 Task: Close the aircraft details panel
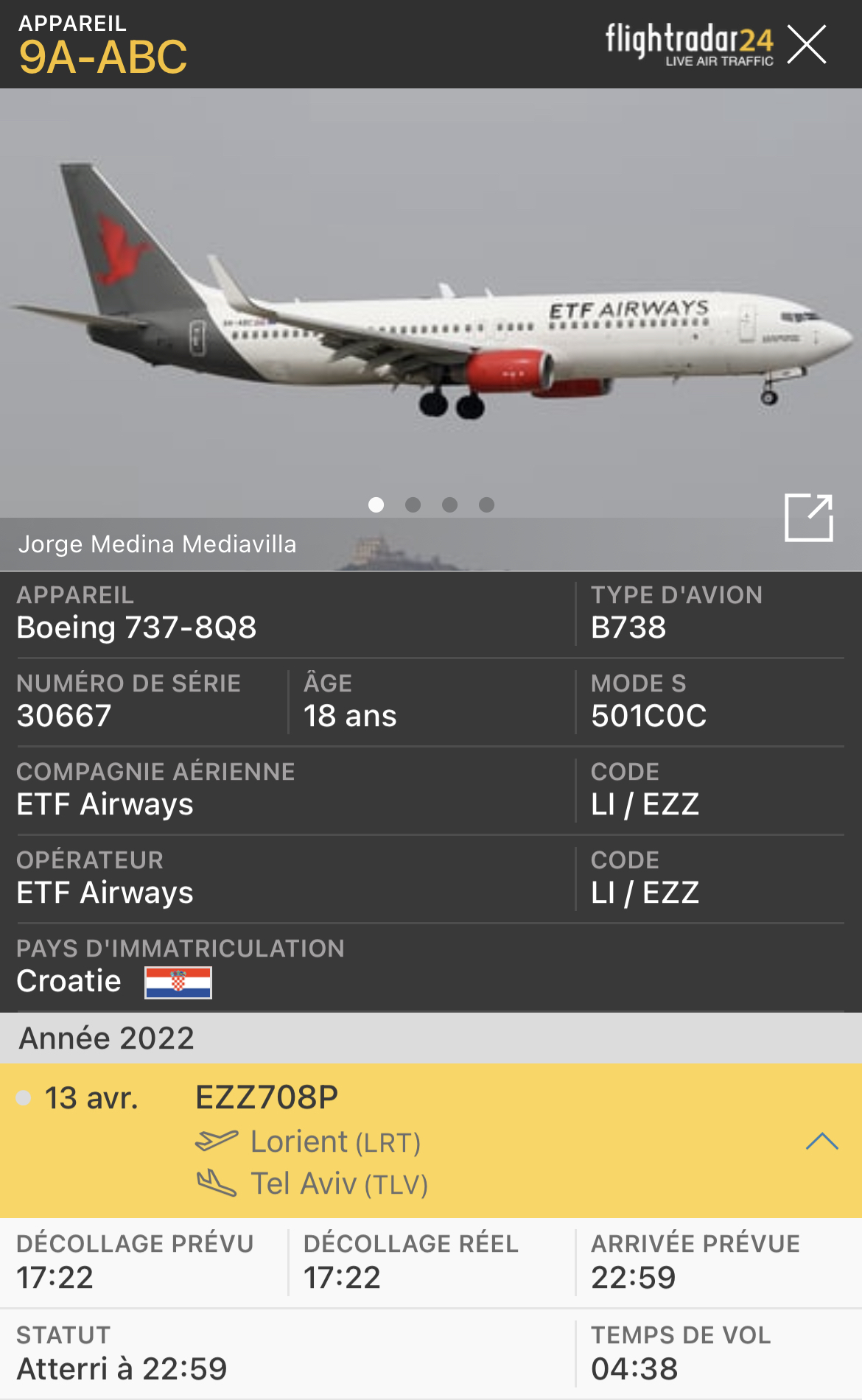click(x=807, y=45)
